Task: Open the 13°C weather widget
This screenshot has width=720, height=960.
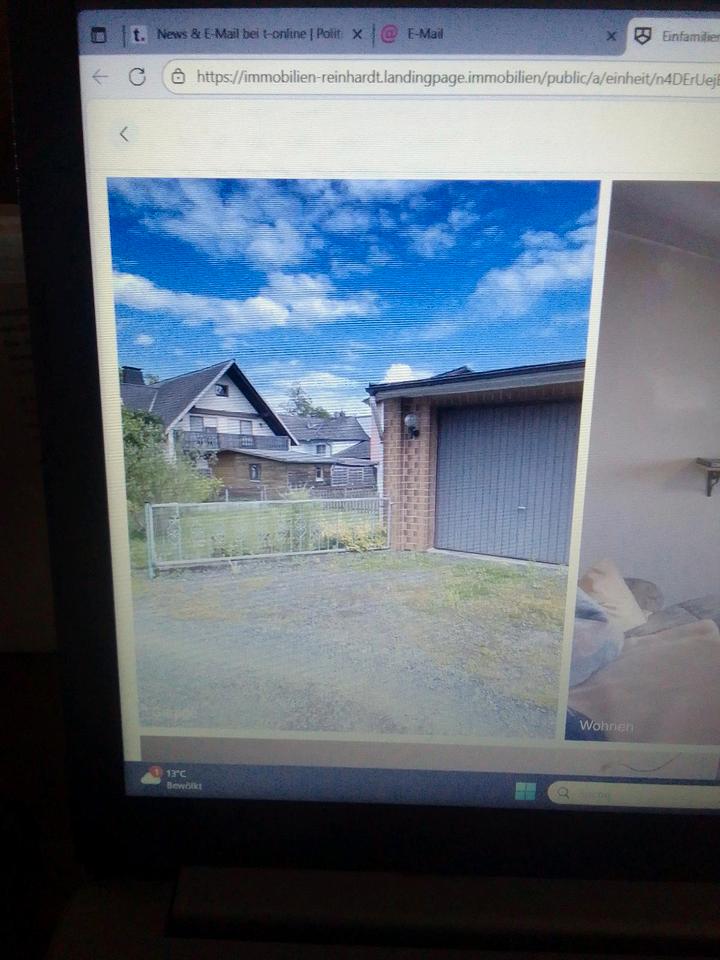Action: tap(172, 779)
